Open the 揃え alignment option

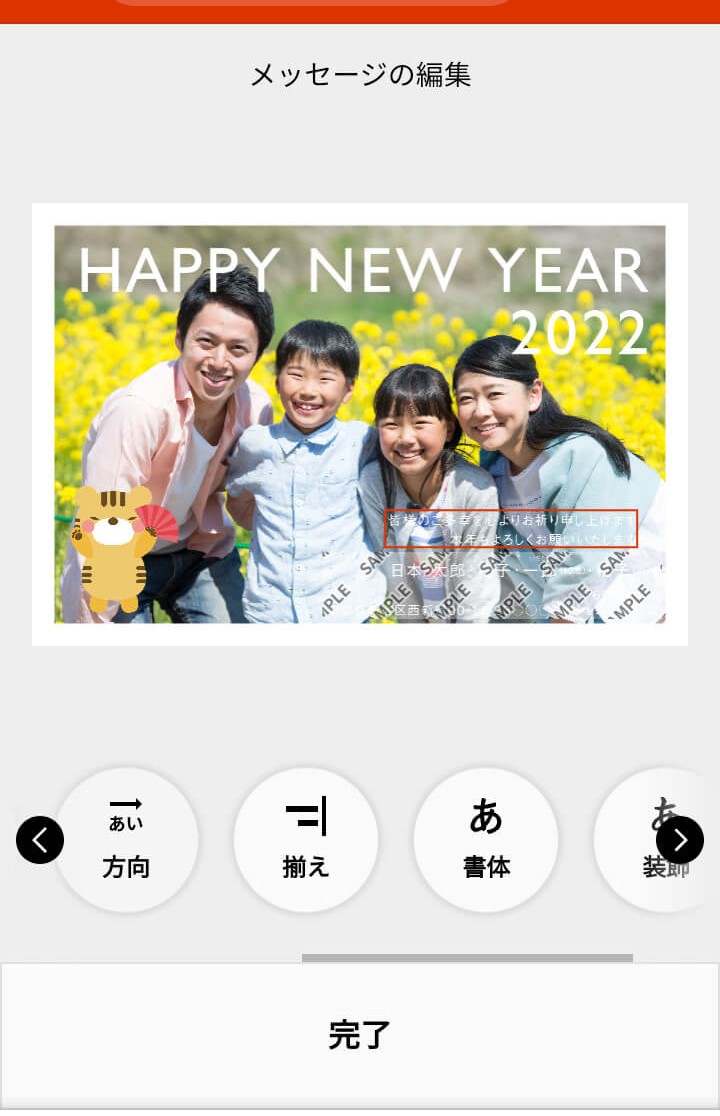(x=306, y=840)
